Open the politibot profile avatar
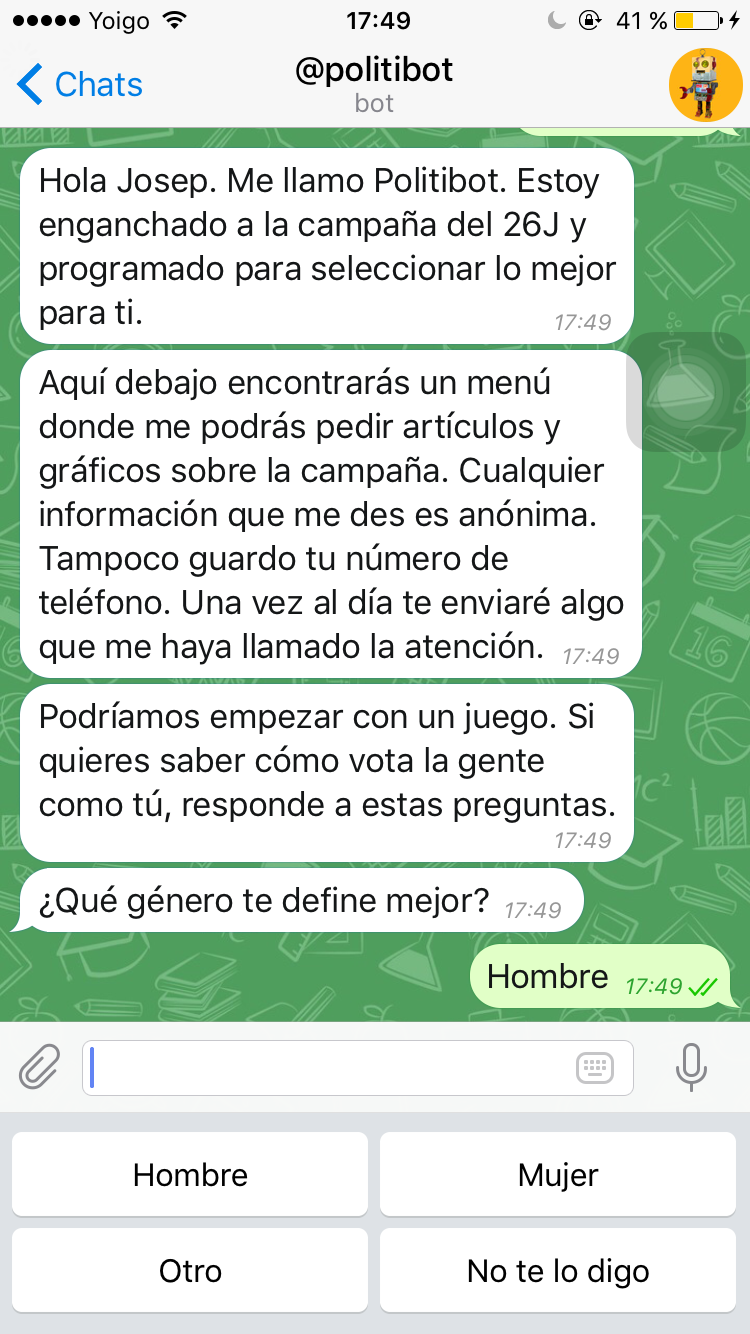 tap(705, 85)
